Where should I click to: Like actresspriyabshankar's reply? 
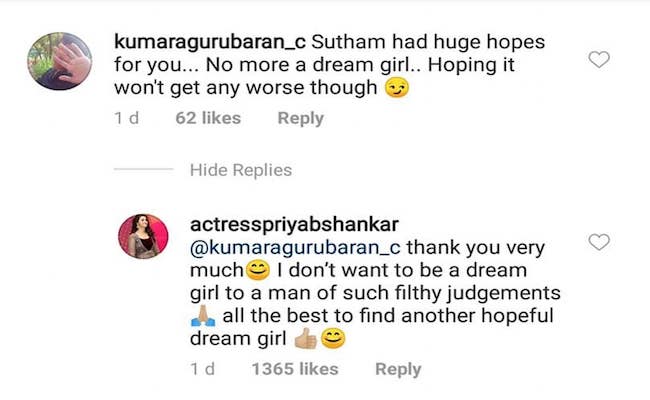click(599, 242)
